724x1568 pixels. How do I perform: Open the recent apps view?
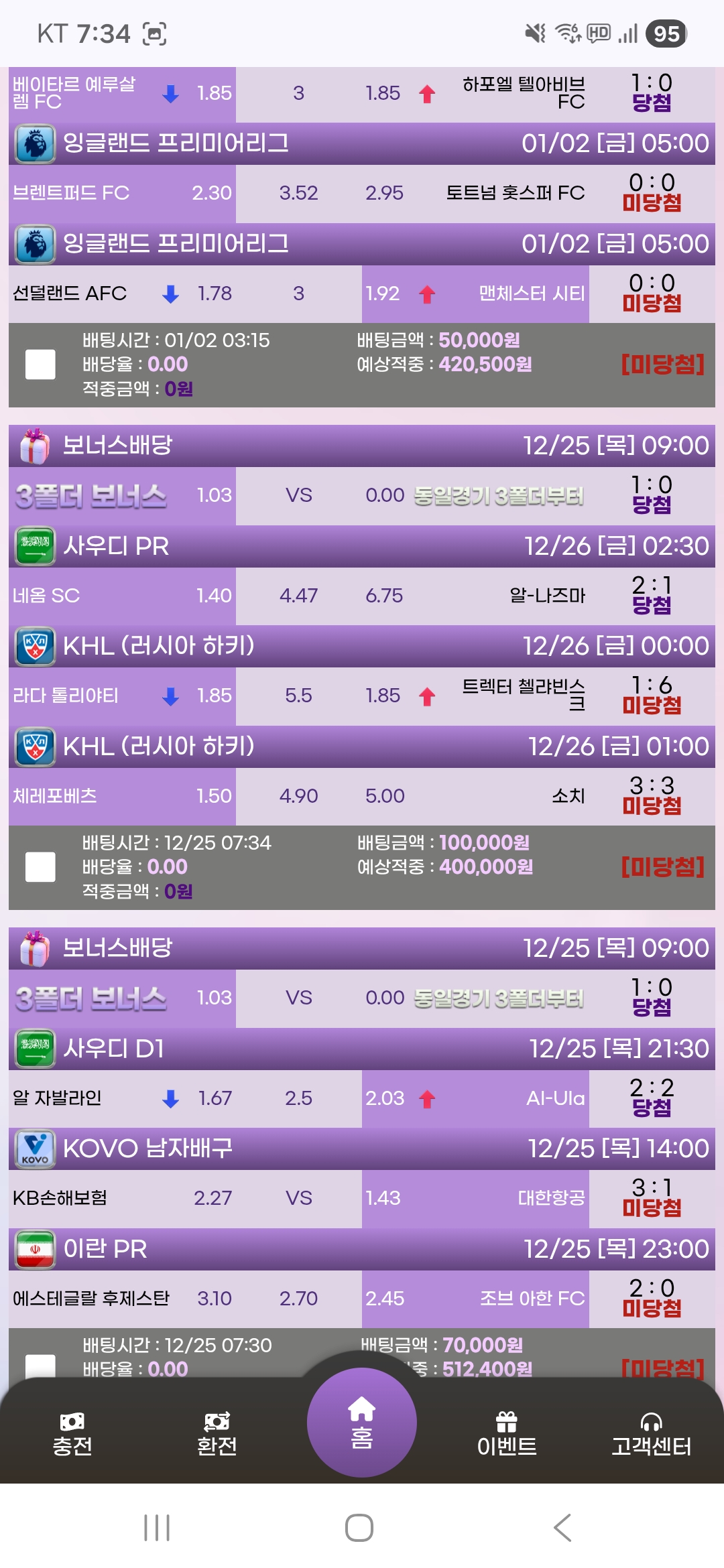(157, 1528)
